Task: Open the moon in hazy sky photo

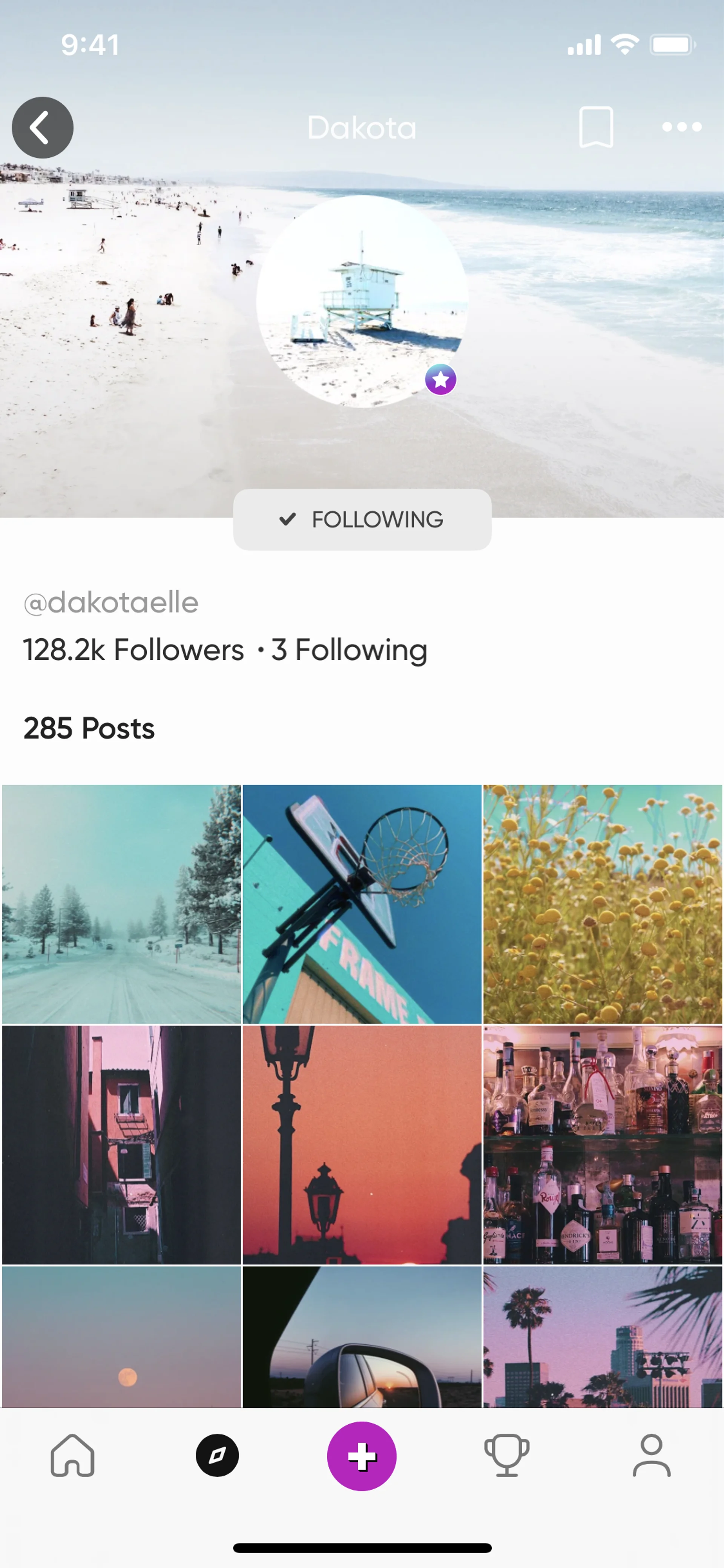Action: click(122, 1337)
